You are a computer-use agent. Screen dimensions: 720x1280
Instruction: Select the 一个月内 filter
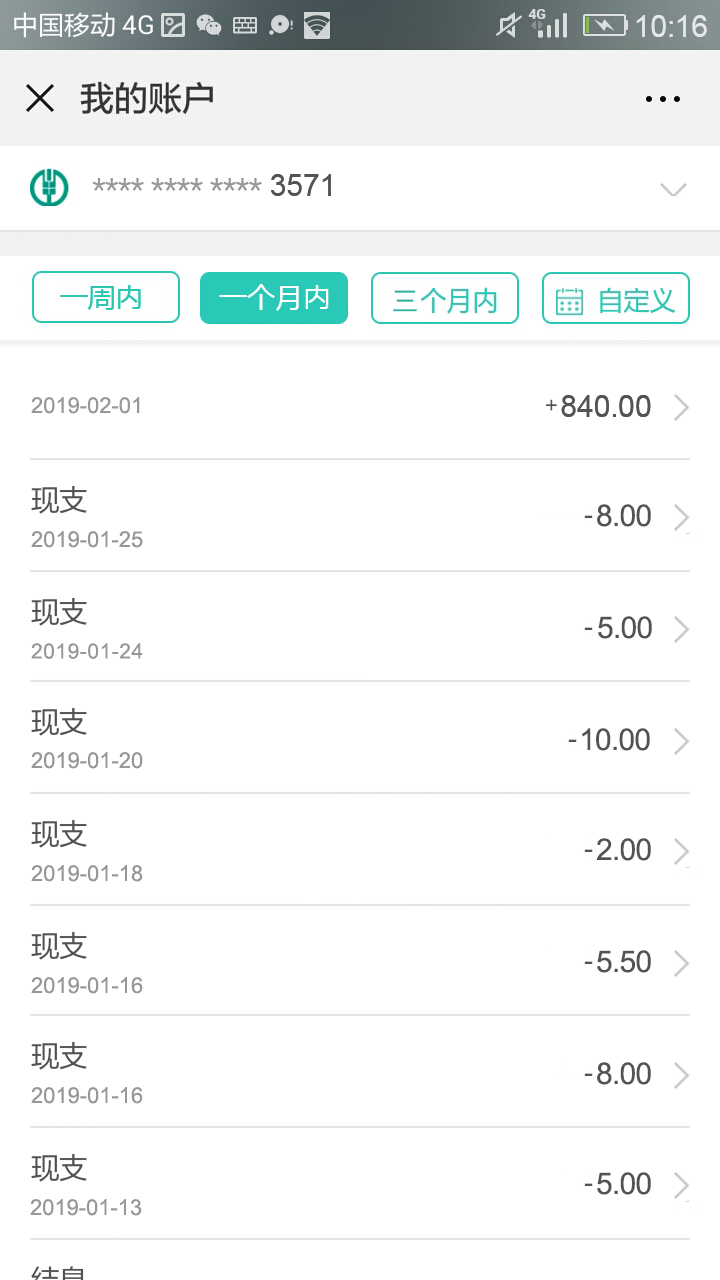click(274, 298)
